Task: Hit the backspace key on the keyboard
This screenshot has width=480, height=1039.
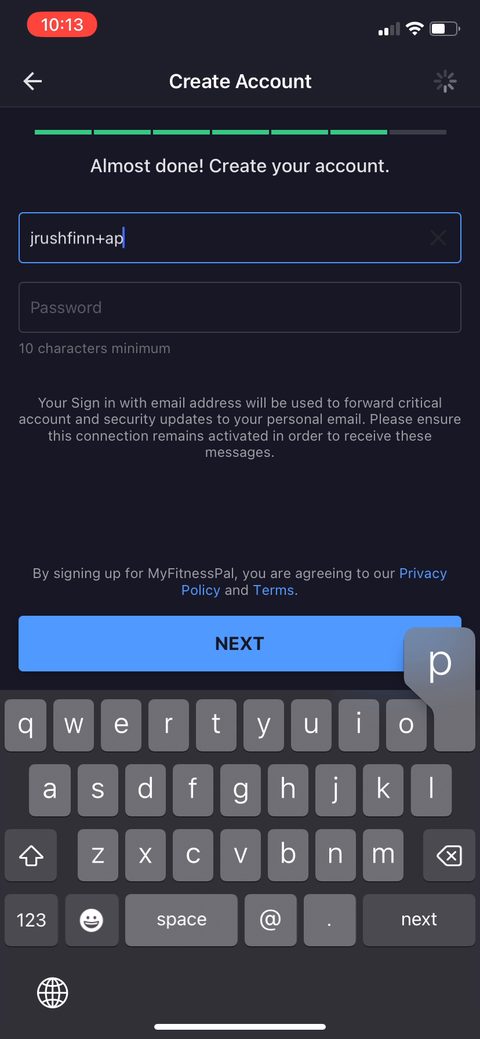Action: pyautogui.click(x=449, y=856)
